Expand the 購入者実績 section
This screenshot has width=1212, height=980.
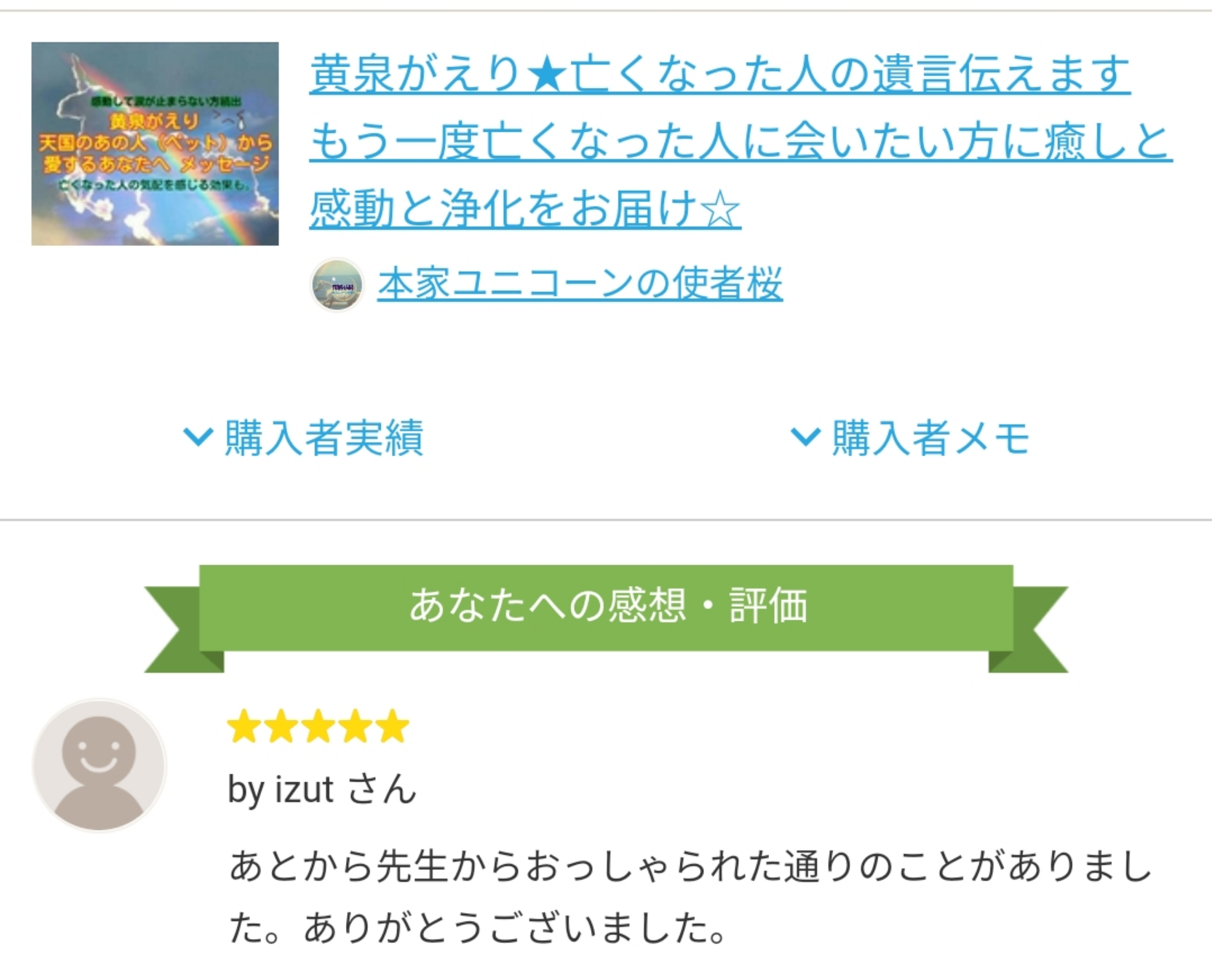[x=305, y=437]
